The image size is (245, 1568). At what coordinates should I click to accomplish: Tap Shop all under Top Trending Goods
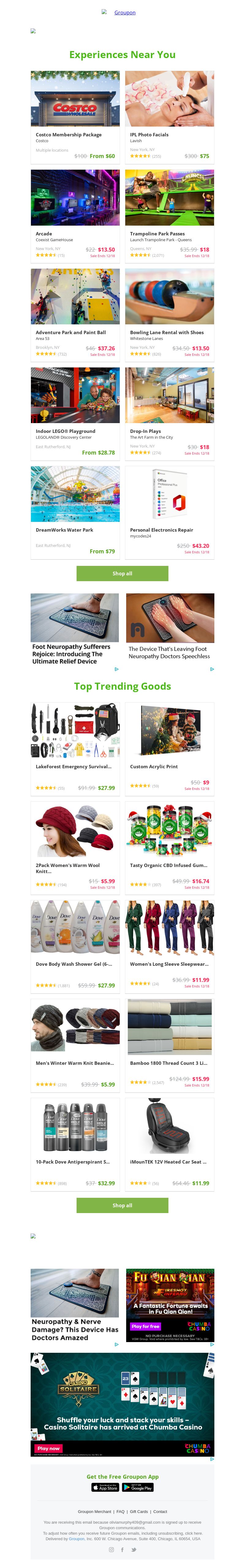point(122,1205)
